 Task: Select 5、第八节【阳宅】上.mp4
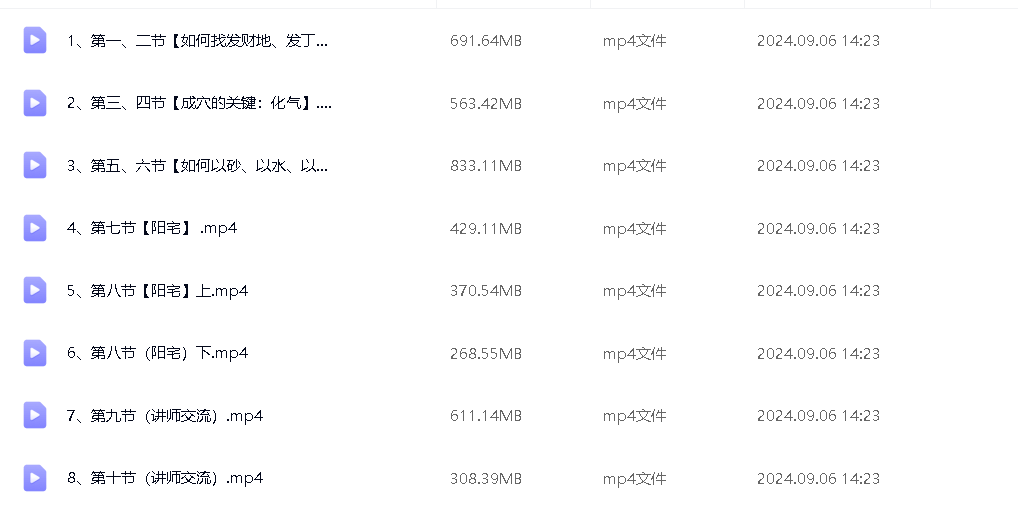157,291
